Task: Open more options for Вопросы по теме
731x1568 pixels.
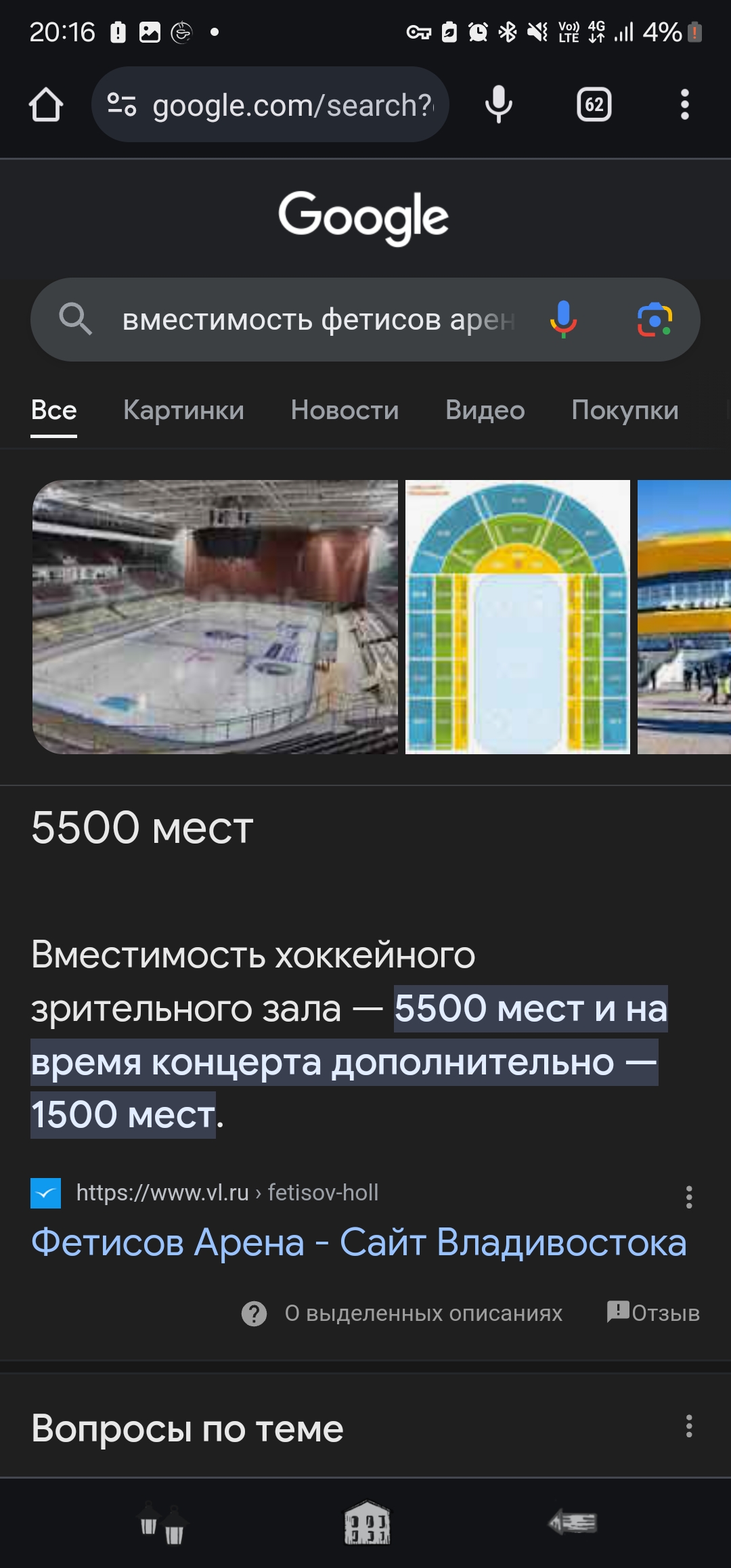Action: [x=689, y=1427]
